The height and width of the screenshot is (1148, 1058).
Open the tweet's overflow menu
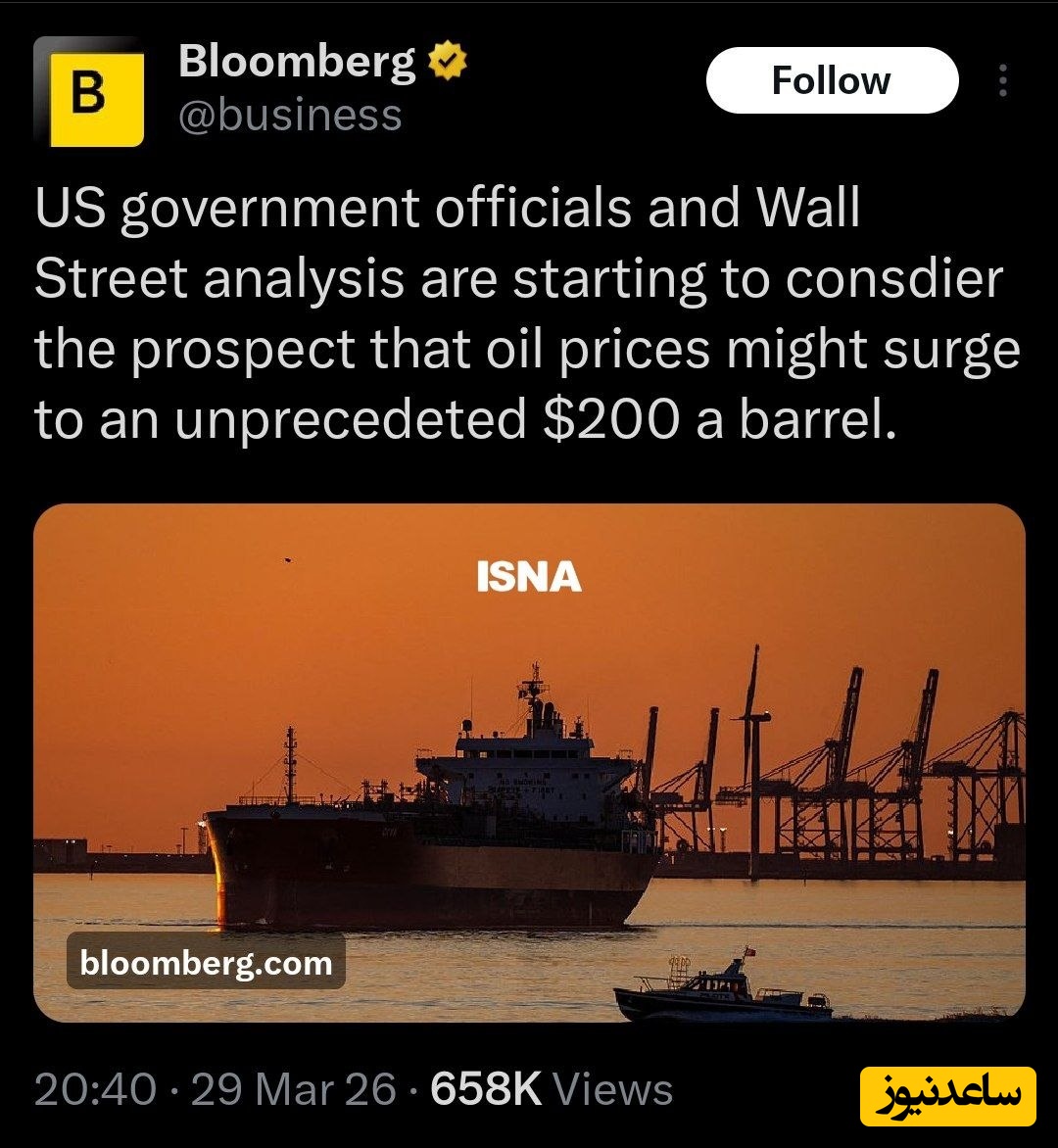tap(1002, 80)
